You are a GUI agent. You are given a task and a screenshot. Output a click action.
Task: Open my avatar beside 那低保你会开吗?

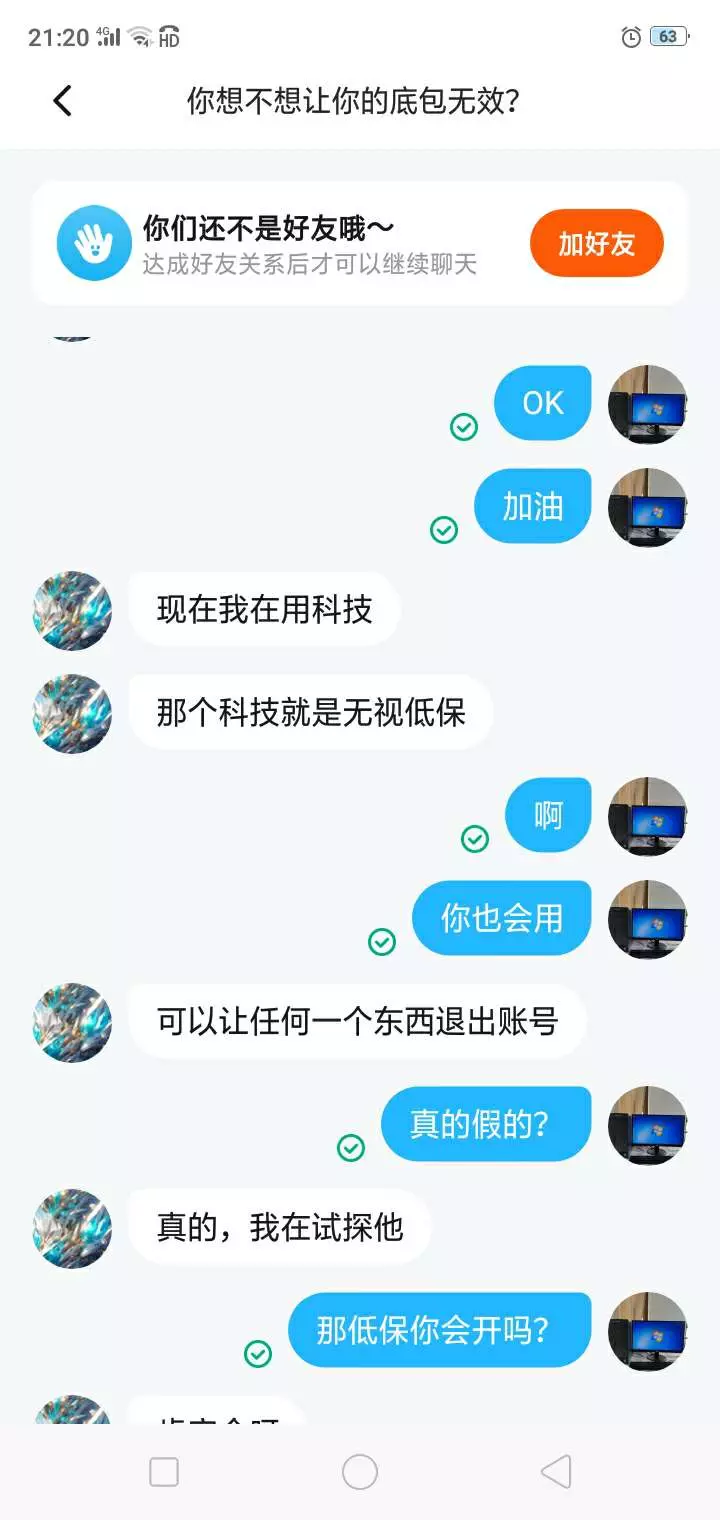[x=648, y=1331]
